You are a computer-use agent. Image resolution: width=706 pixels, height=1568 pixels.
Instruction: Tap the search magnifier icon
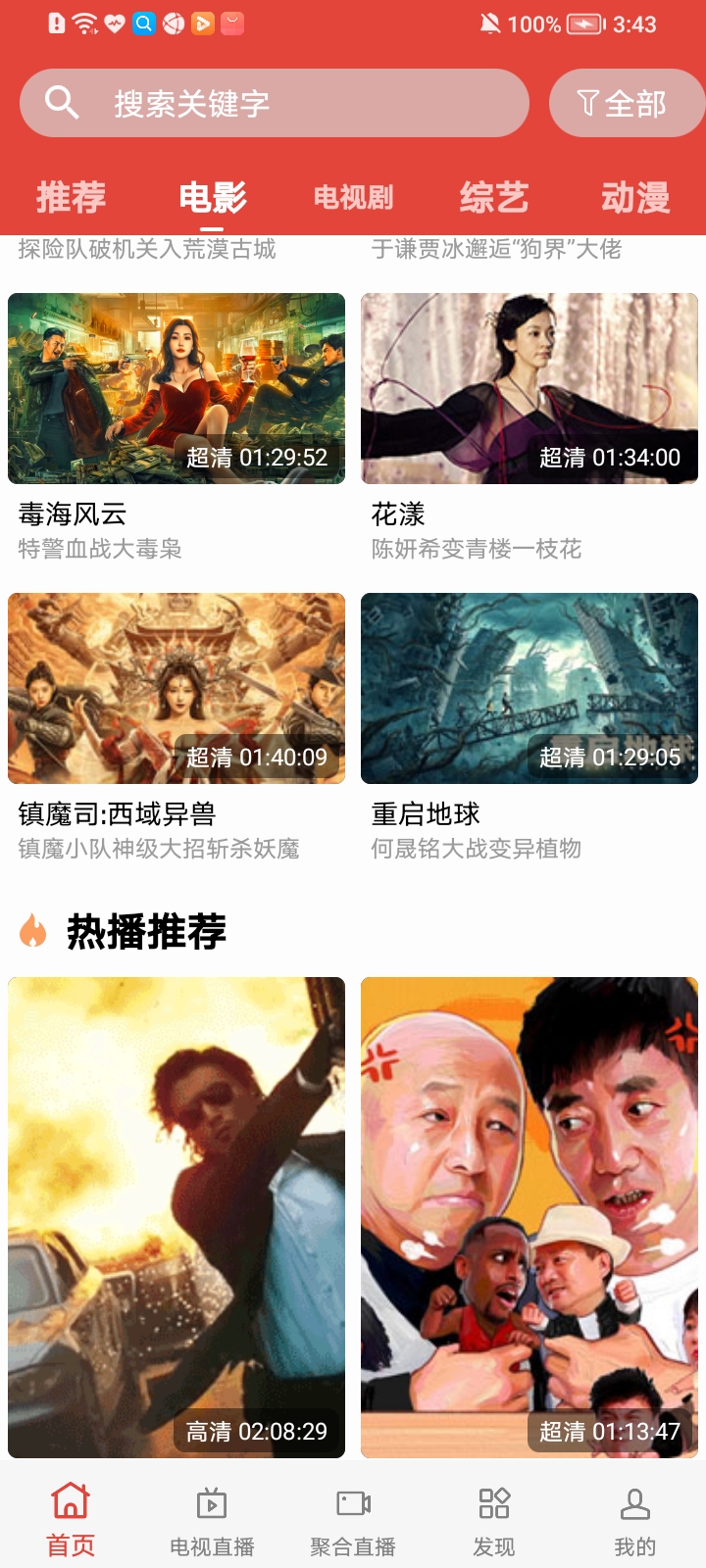click(x=62, y=102)
